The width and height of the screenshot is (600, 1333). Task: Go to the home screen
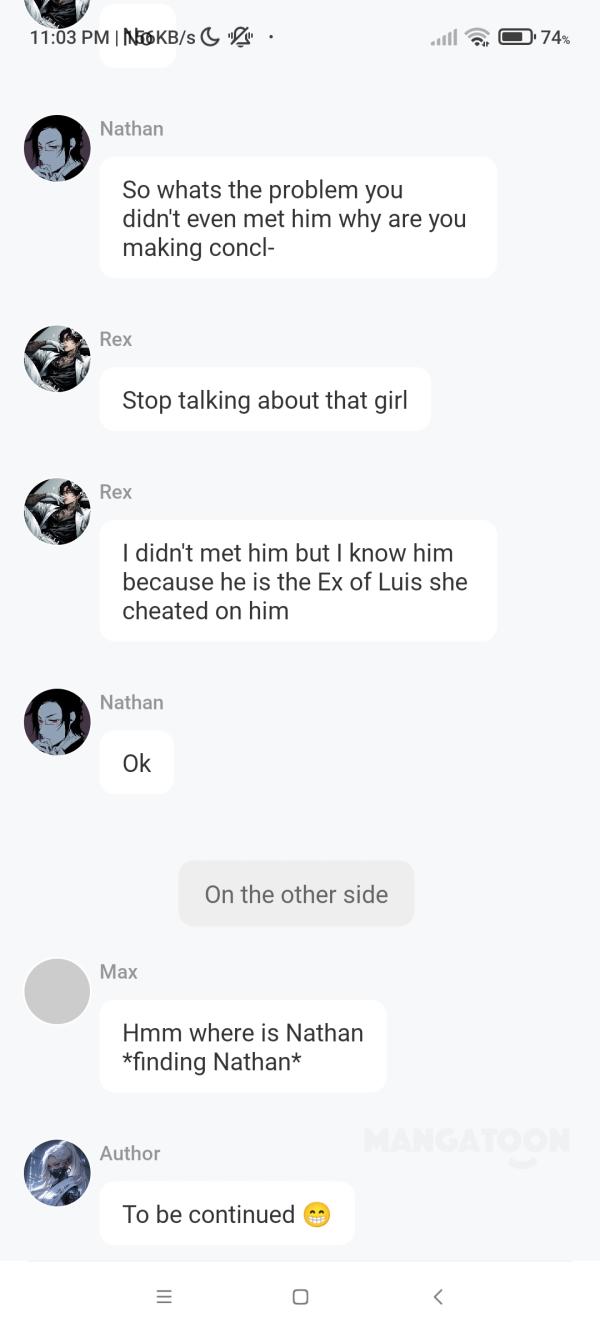click(300, 1297)
